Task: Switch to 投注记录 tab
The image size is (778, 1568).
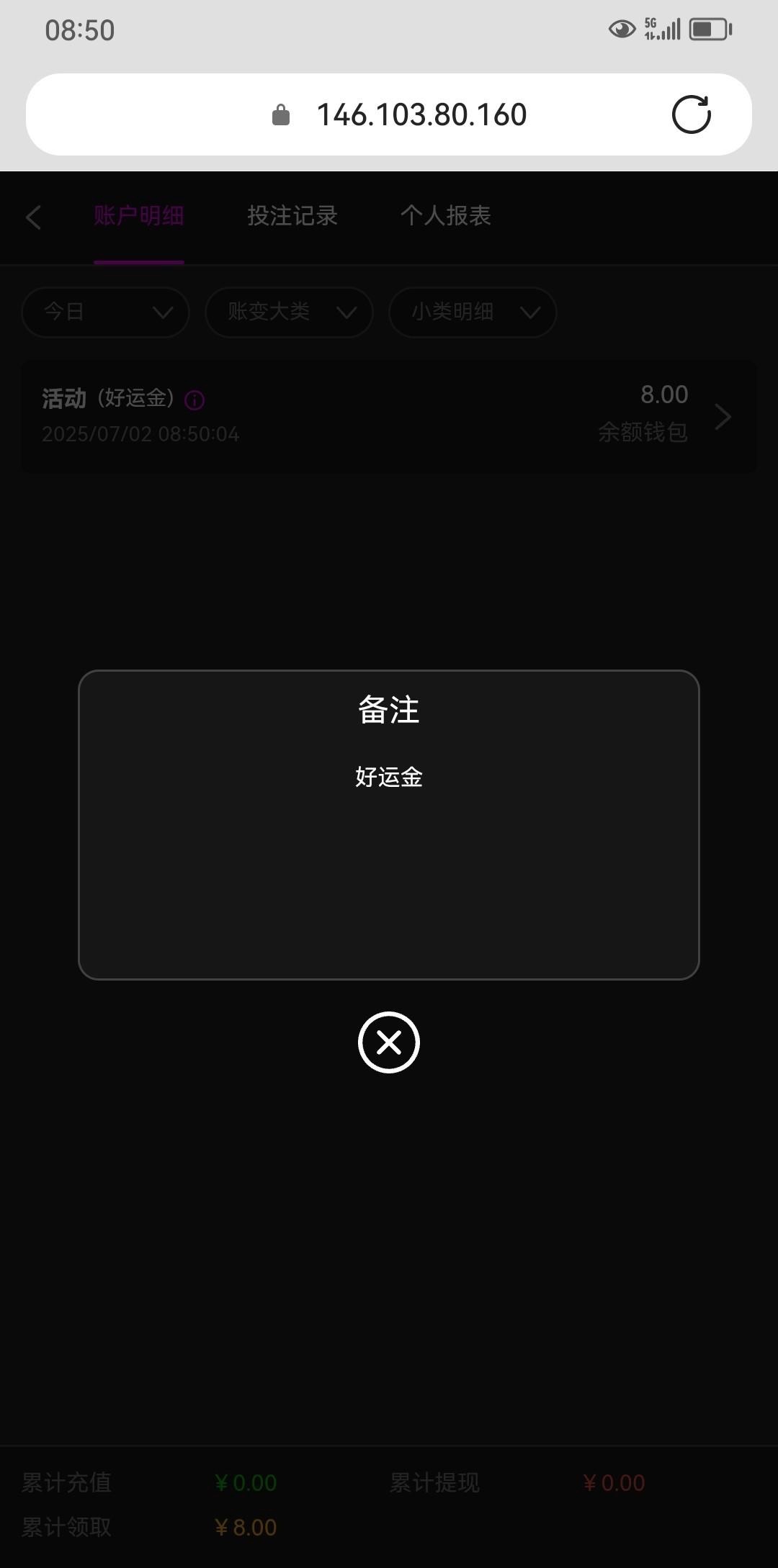Action: (292, 215)
